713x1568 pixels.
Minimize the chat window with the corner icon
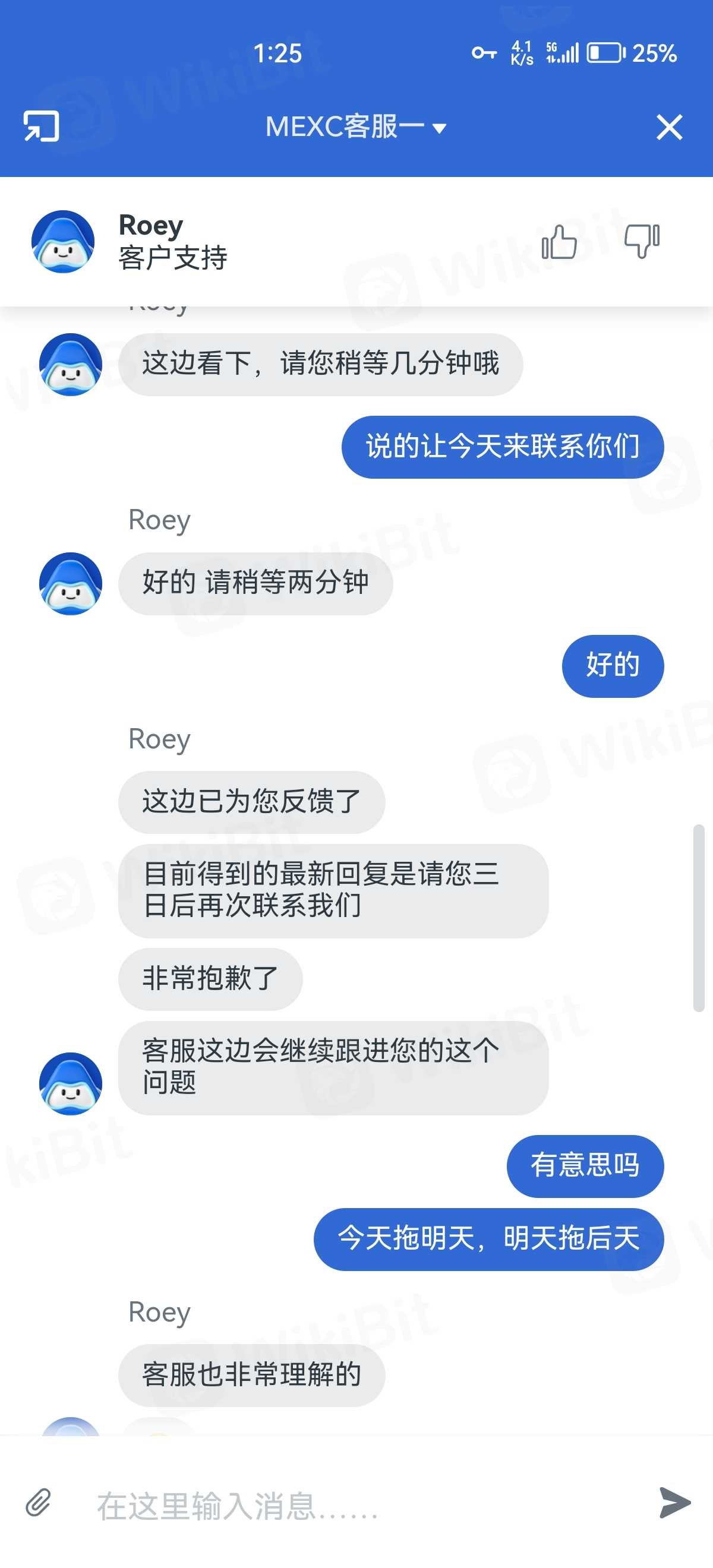[x=41, y=127]
